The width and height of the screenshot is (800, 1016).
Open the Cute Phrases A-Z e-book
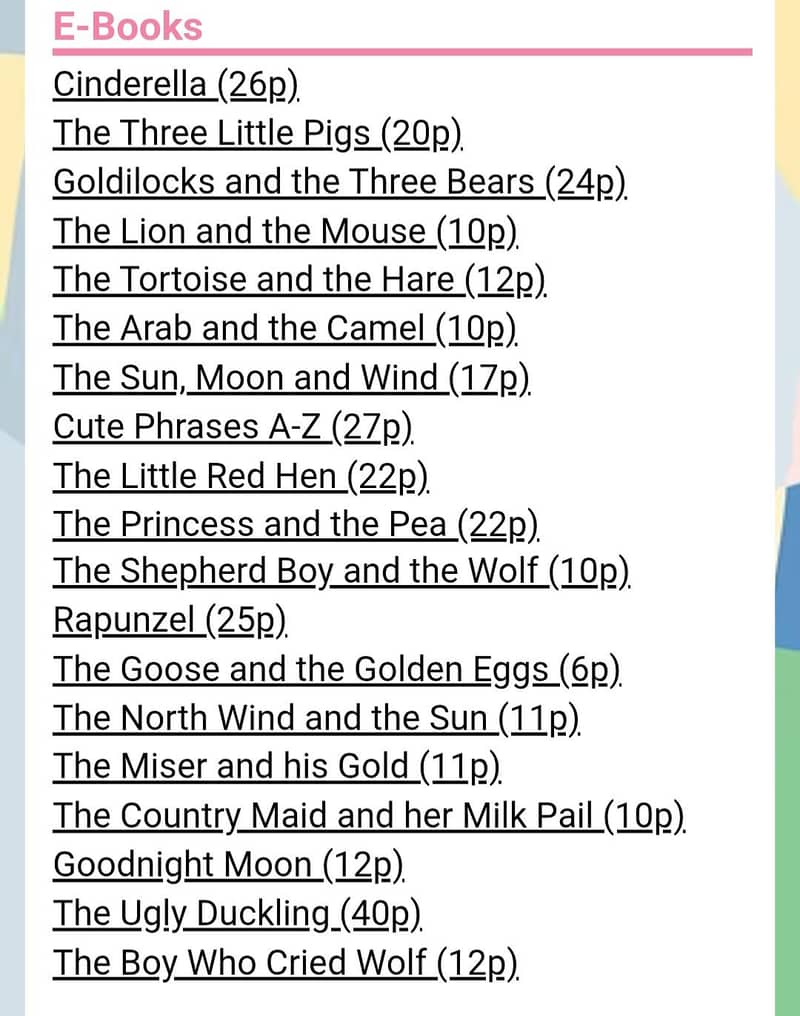click(233, 427)
